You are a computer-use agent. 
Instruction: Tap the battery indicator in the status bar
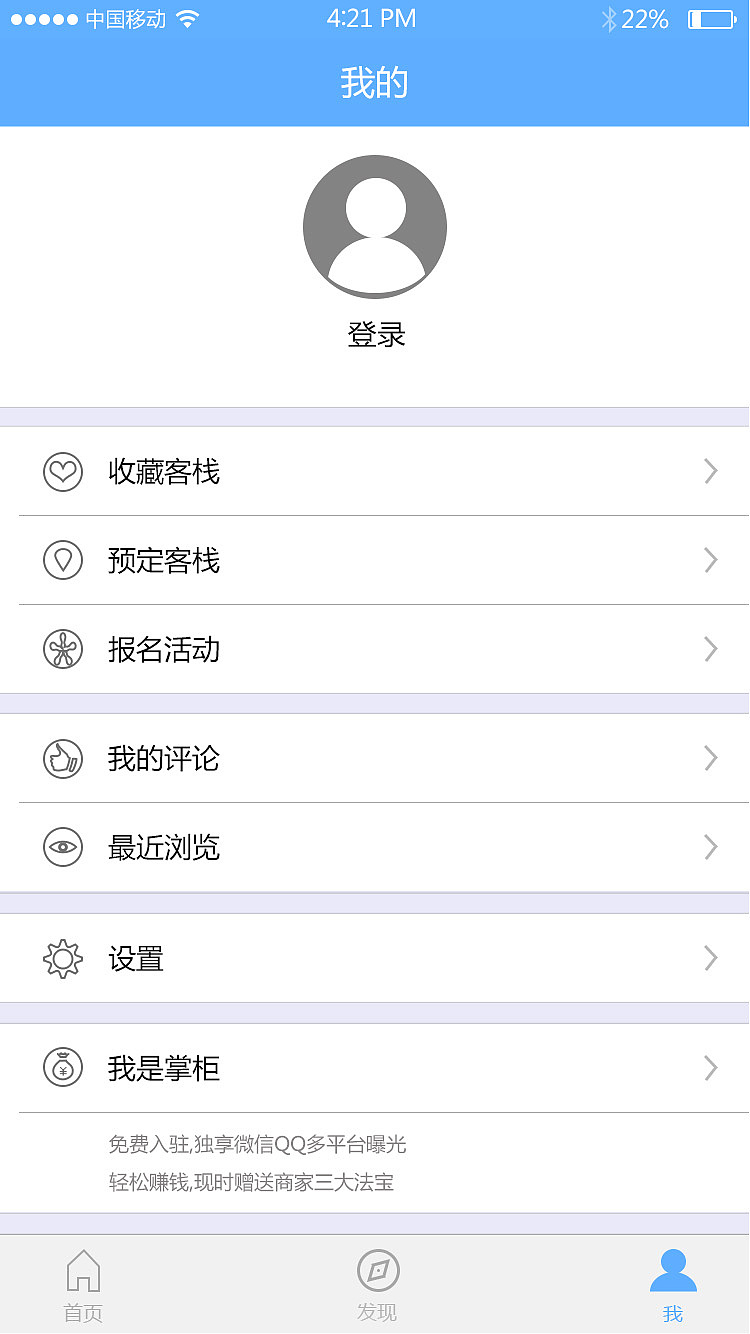click(x=714, y=18)
